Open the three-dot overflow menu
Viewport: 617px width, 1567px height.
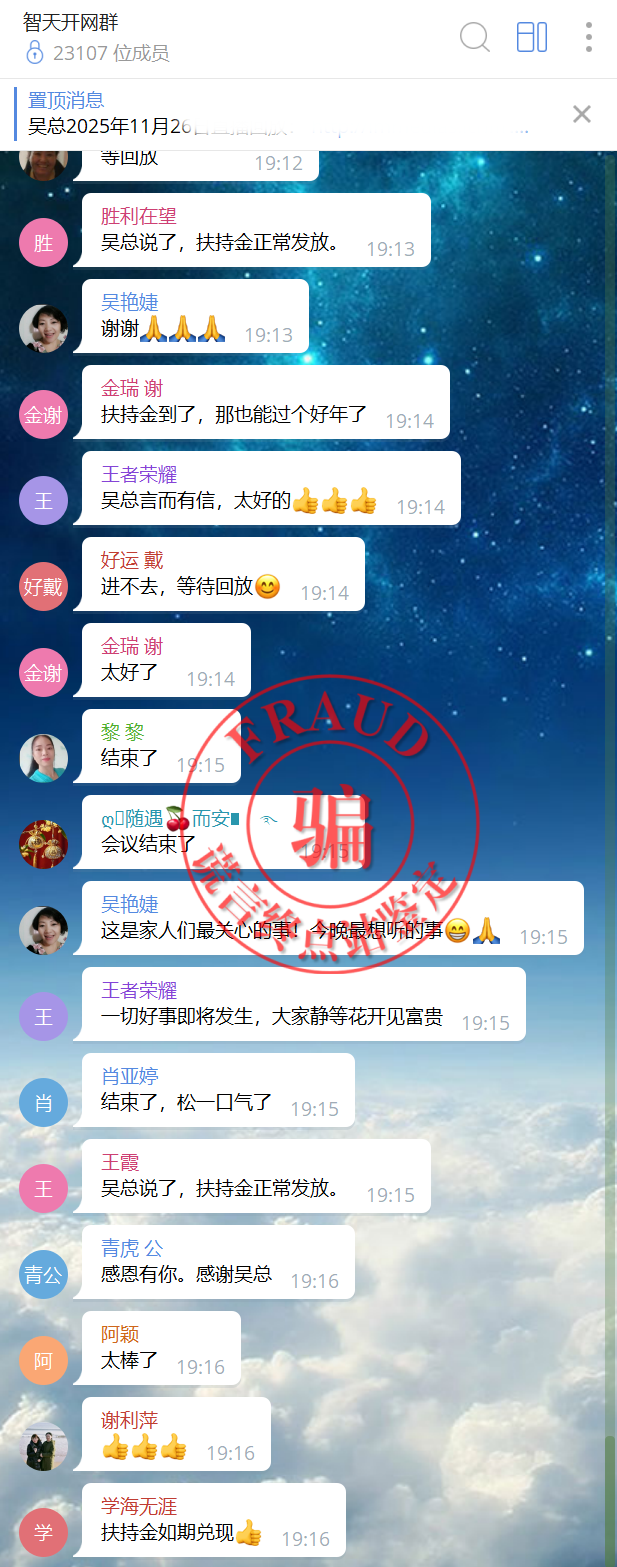pyautogui.click(x=588, y=38)
